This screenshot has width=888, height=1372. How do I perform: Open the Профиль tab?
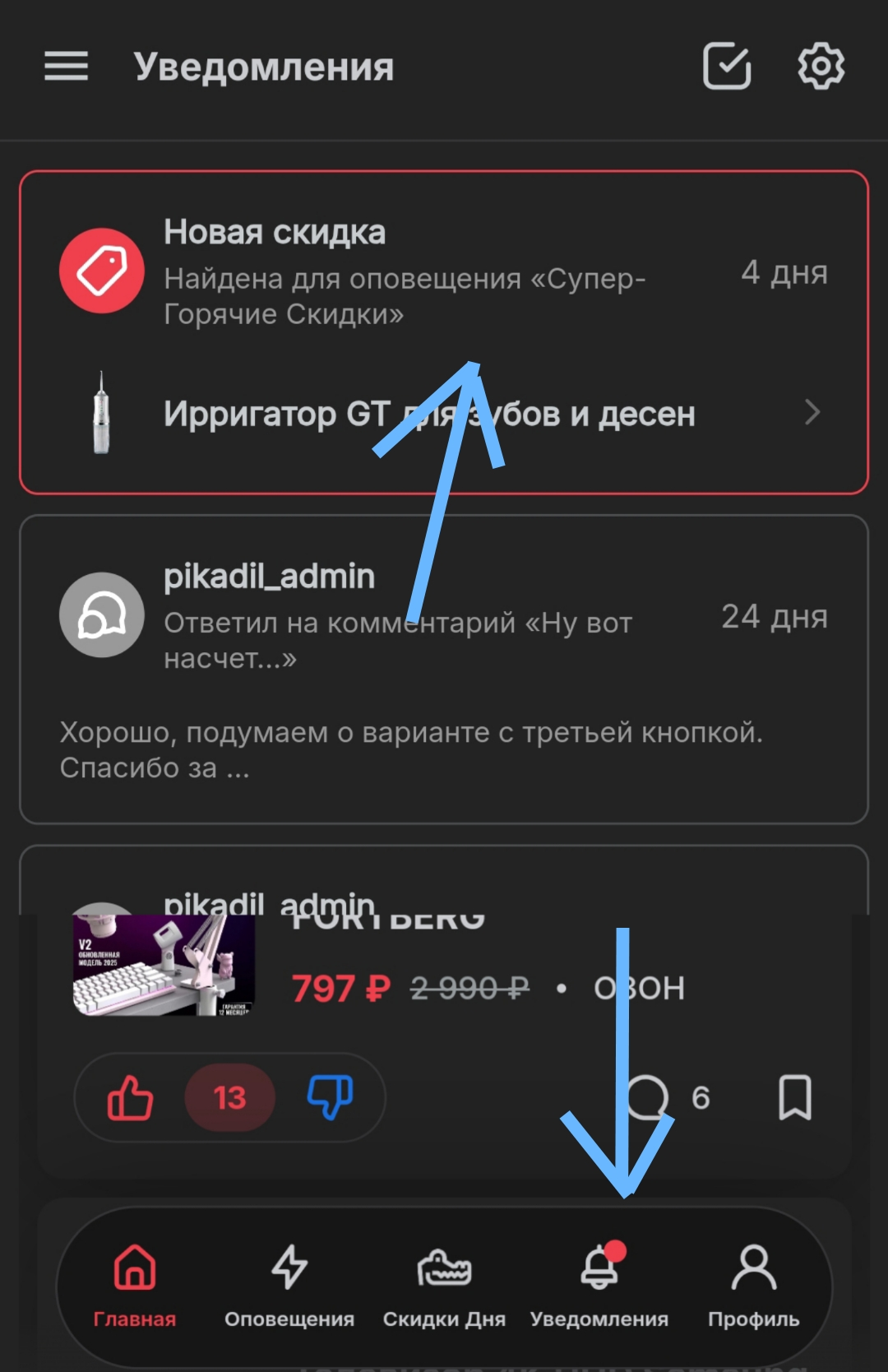point(753,1285)
